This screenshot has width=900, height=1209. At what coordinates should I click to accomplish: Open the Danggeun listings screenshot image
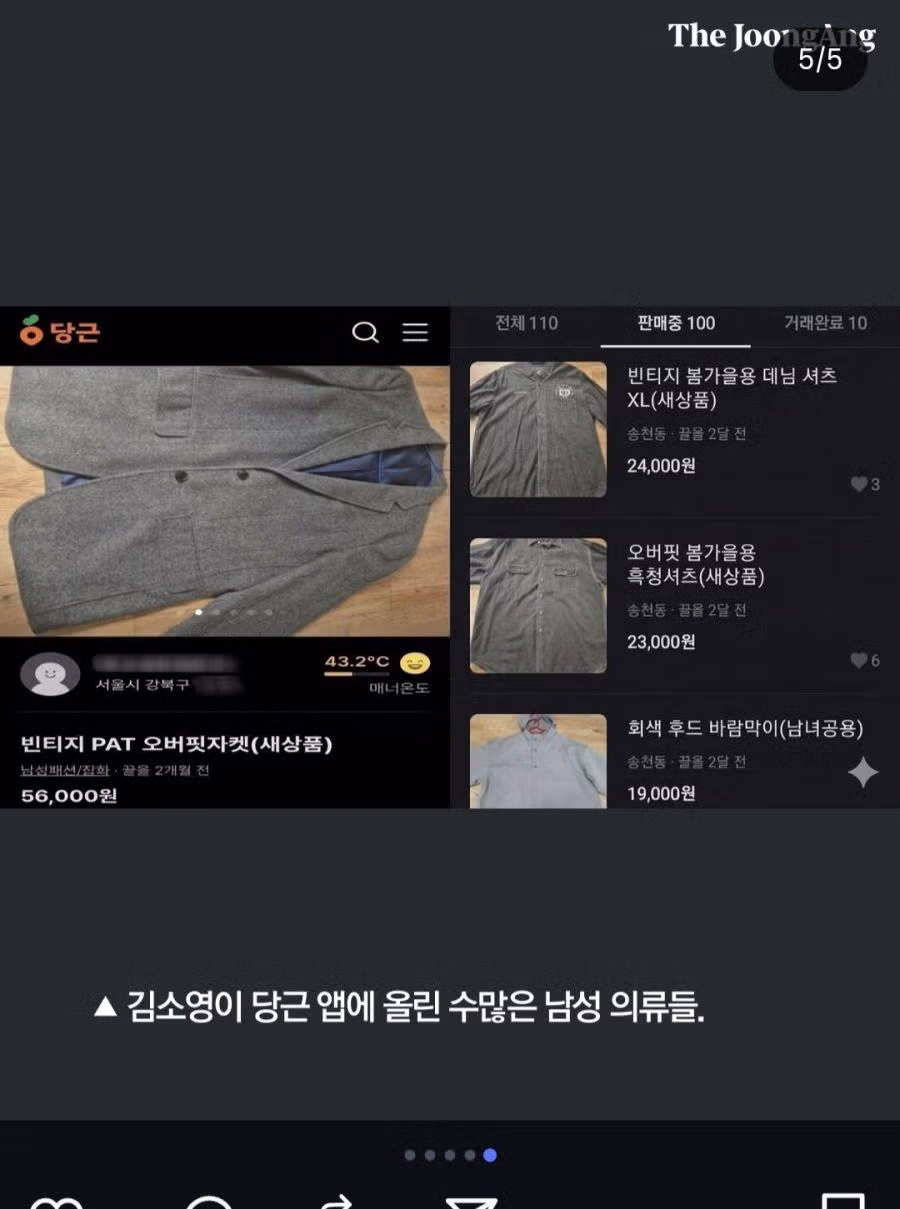pyautogui.click(x=450, y=557)
